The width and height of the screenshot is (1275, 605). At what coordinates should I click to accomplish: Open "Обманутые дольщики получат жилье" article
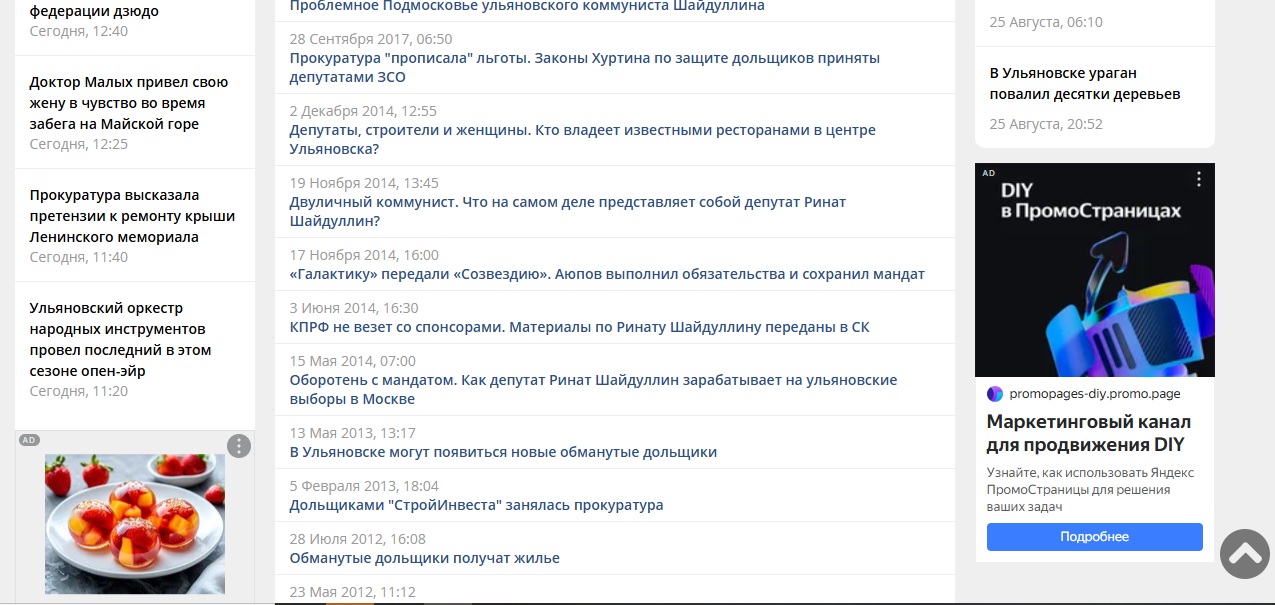tap(424, 558)
